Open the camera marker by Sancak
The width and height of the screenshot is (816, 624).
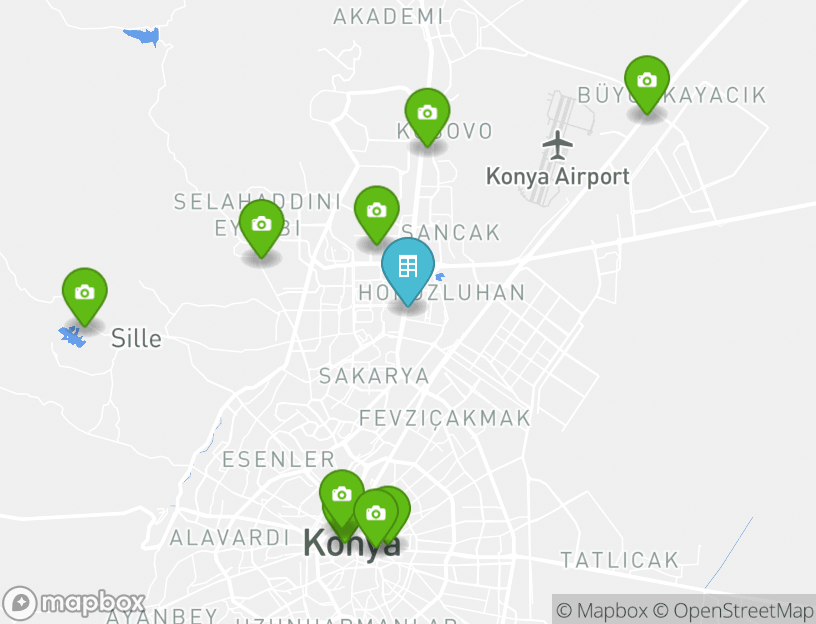pyautogui.click(x=377, y=211)
